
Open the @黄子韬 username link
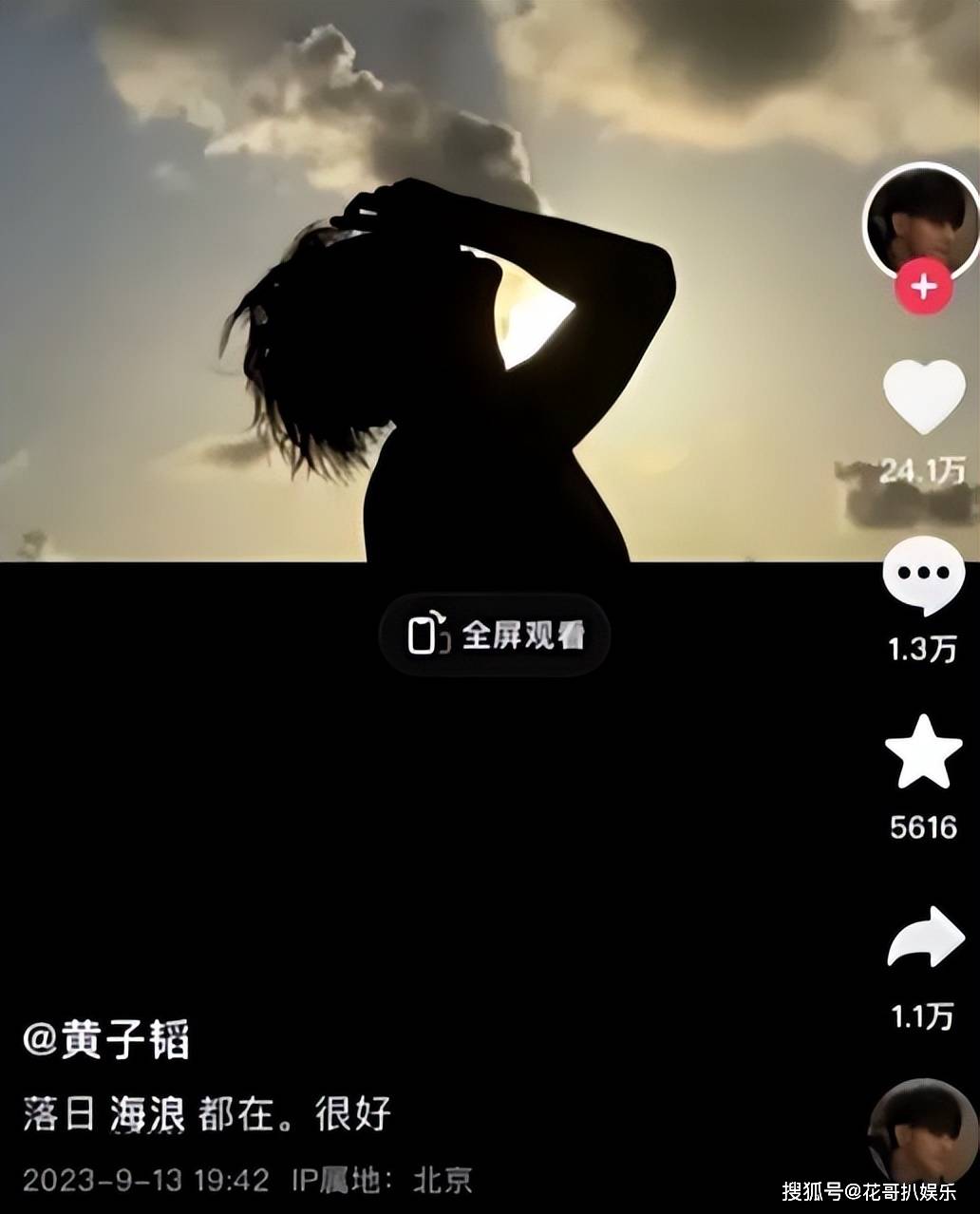(106, 1041)
